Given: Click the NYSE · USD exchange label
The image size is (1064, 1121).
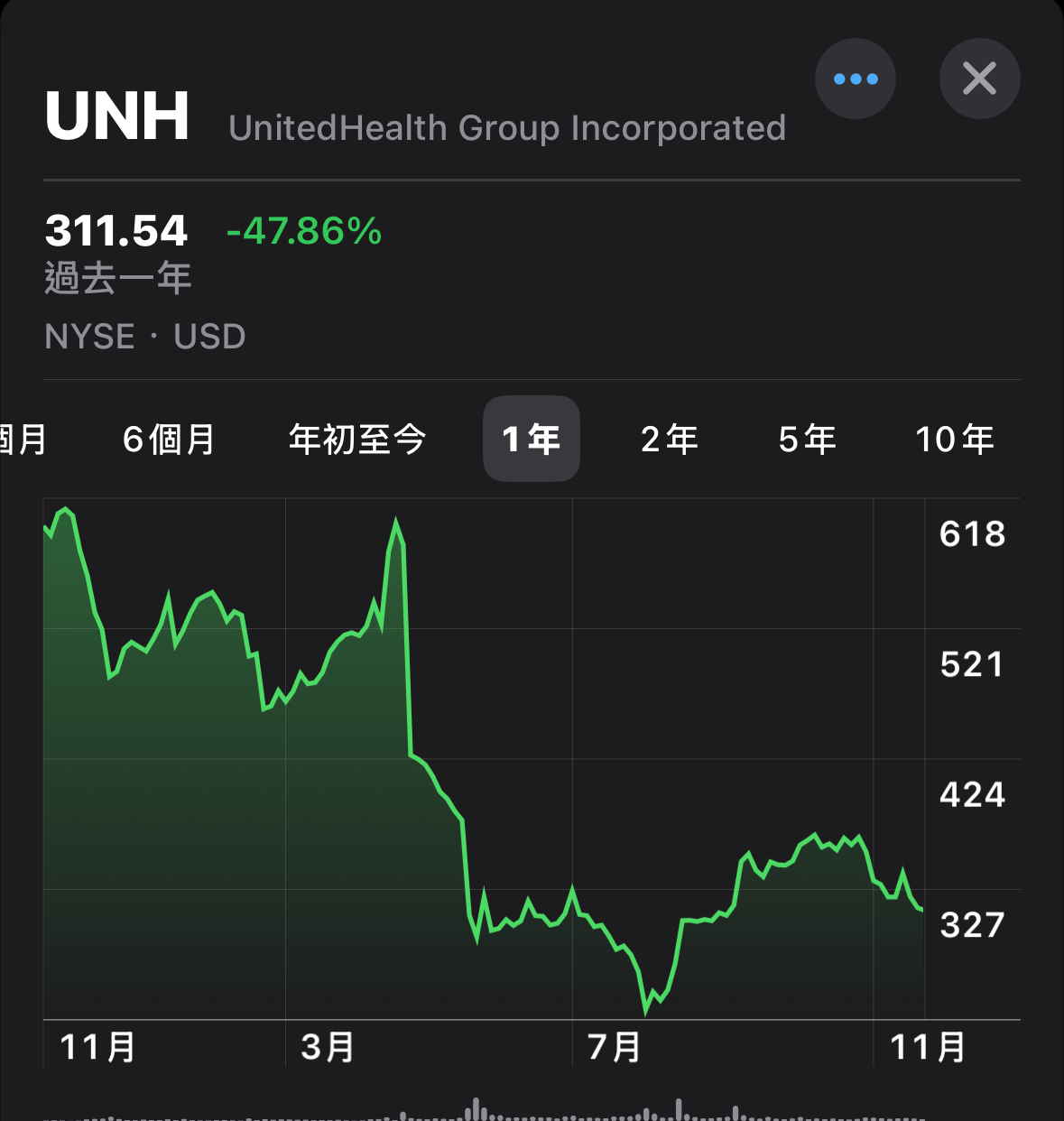Looking at the screenshot, I should pos(145,336).
